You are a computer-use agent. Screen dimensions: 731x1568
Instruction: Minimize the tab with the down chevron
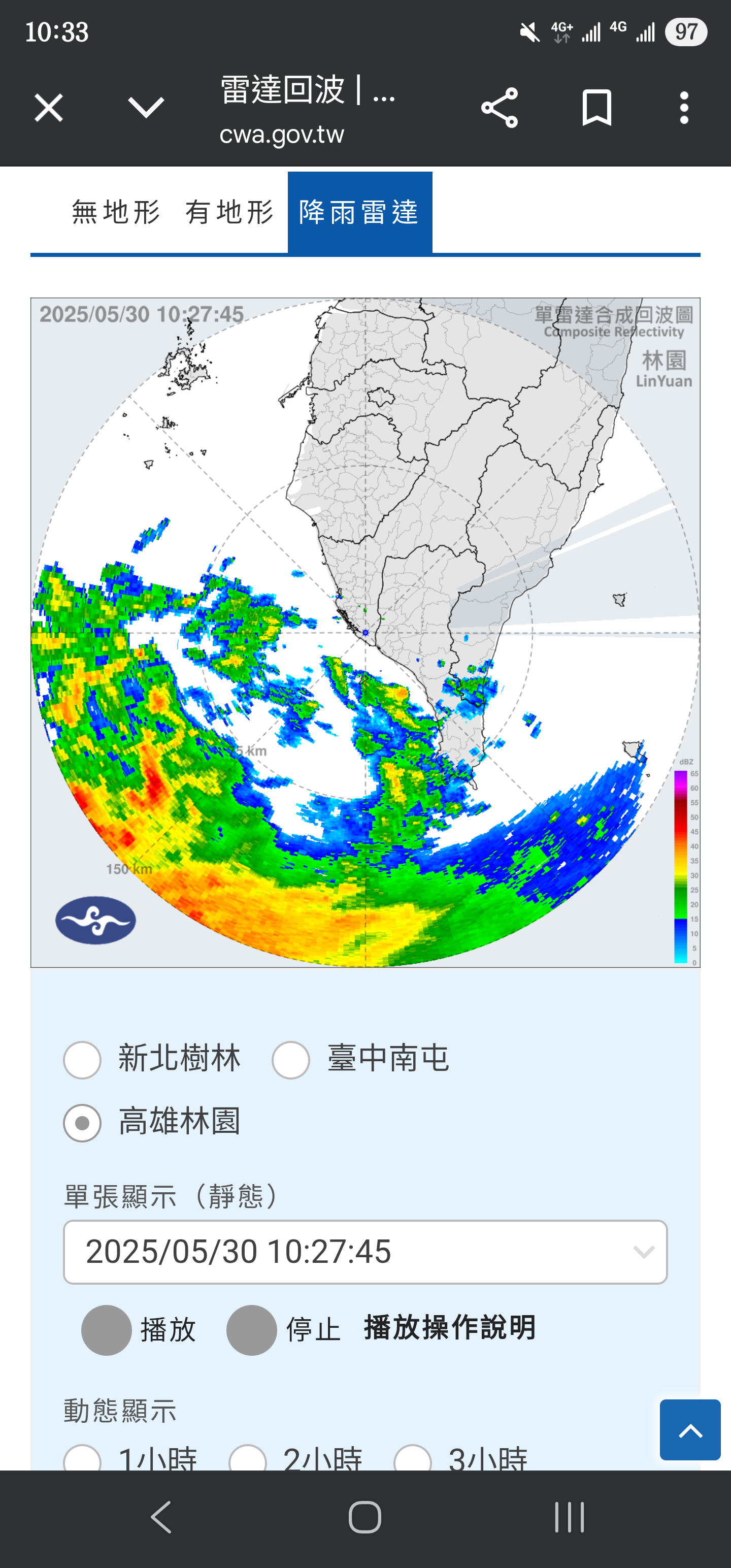(146, 108)
